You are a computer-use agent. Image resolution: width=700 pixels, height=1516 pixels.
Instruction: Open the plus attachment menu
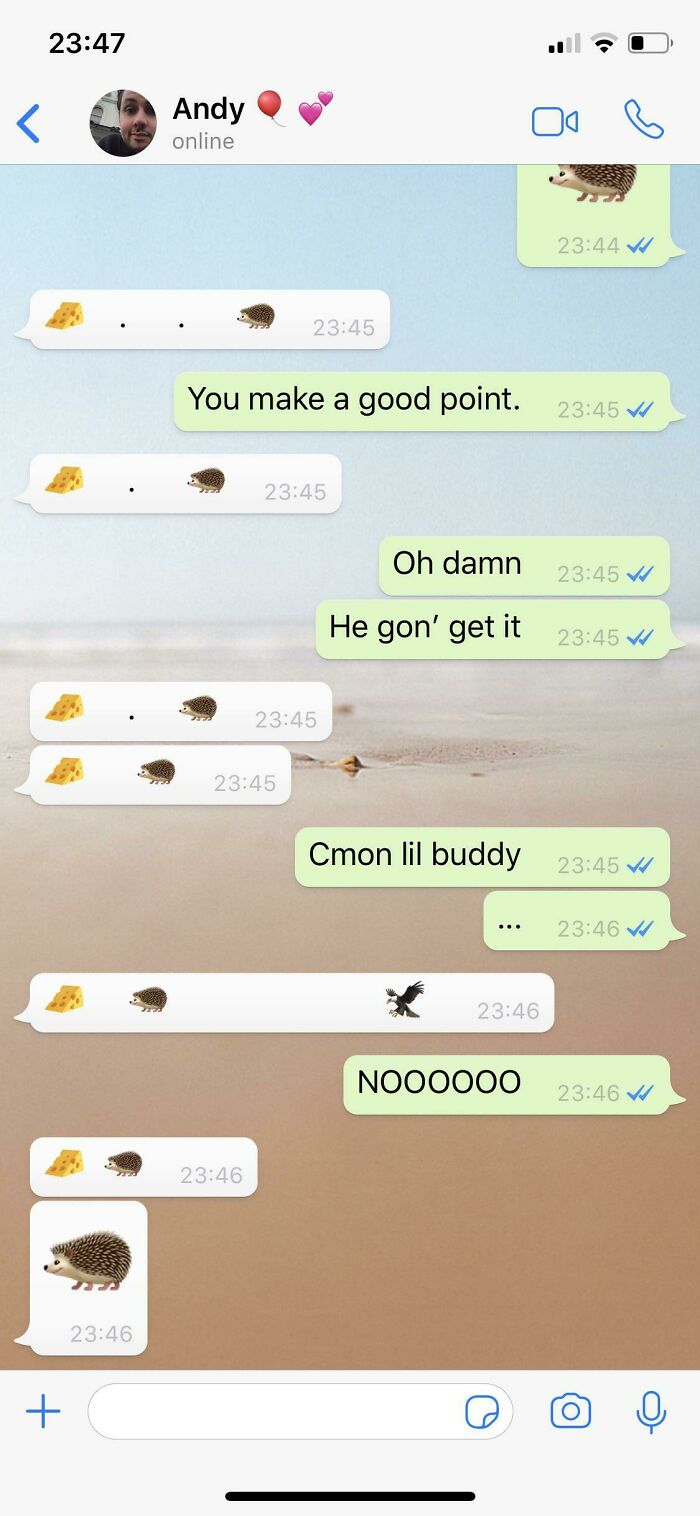(x=43, y=1411)
